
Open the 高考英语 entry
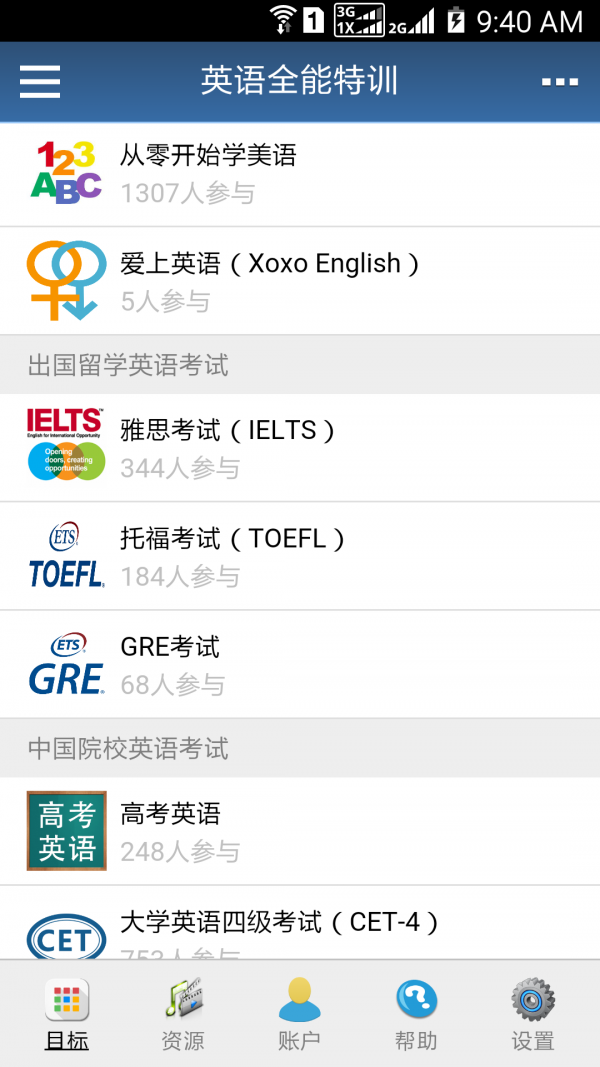[x=300, y=831]
